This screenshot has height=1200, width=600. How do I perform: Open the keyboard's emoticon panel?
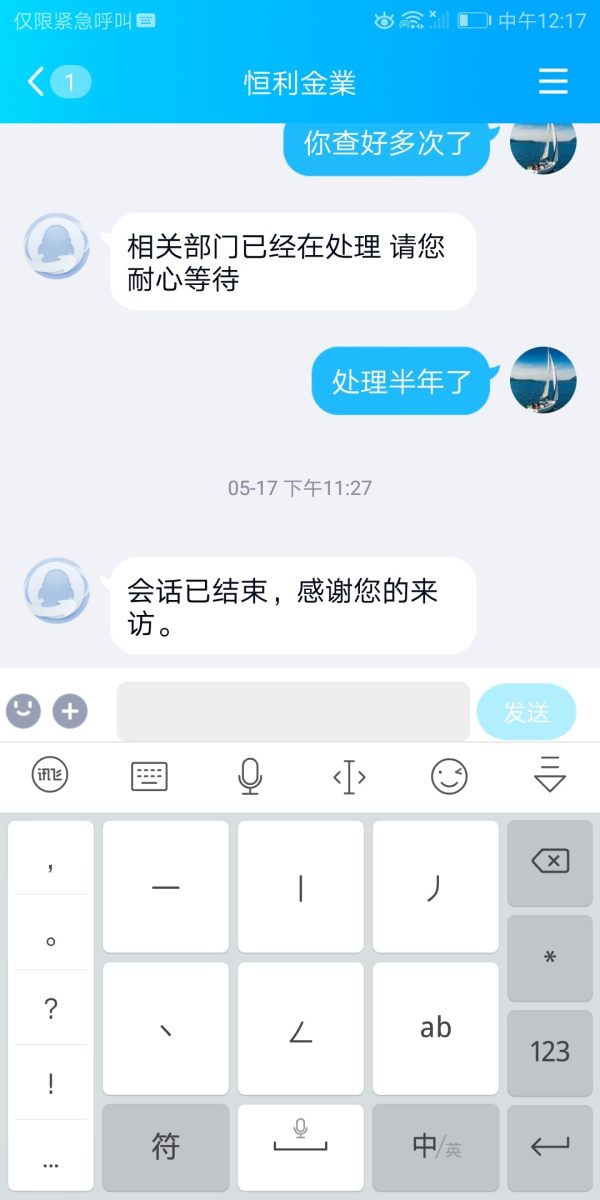(x=449, y=776)
